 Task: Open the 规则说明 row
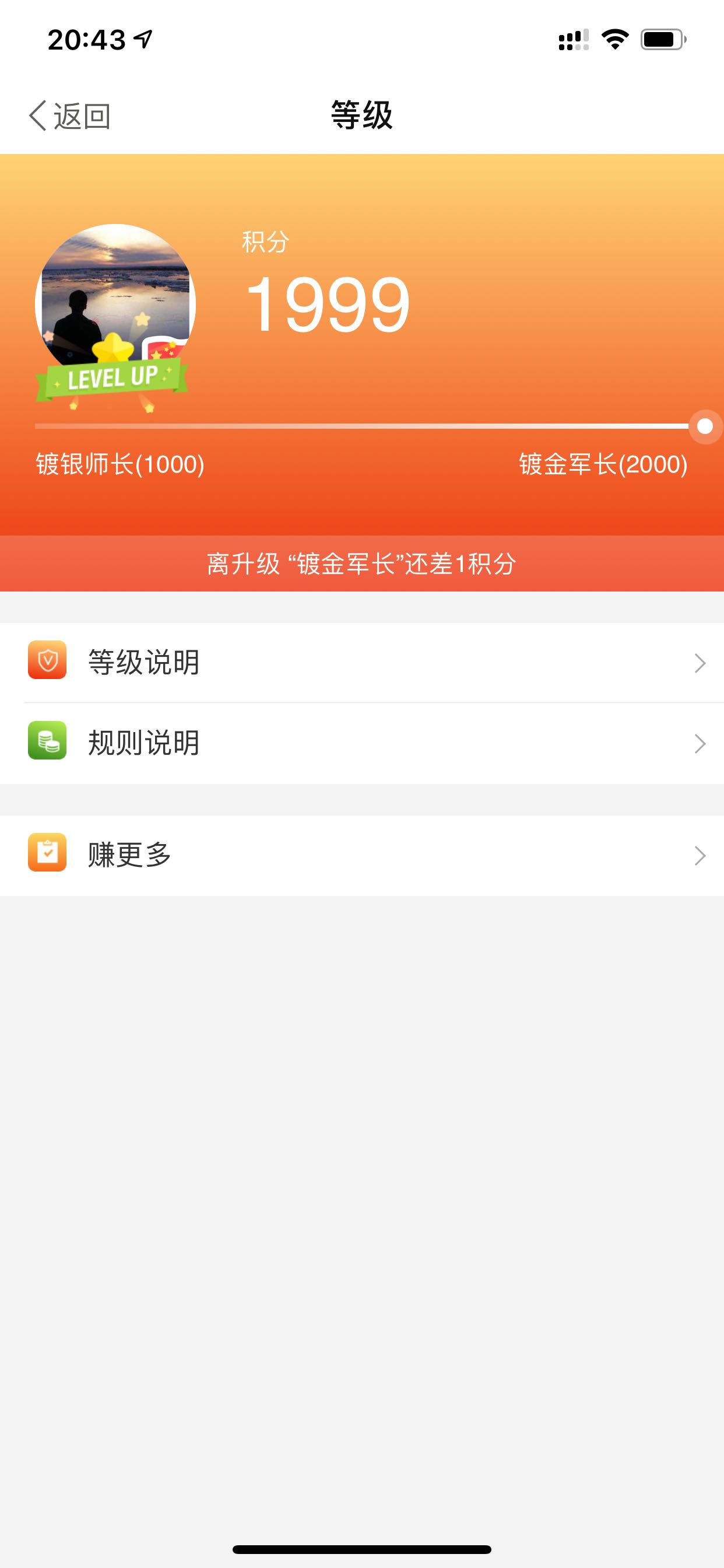click(362, 743)
